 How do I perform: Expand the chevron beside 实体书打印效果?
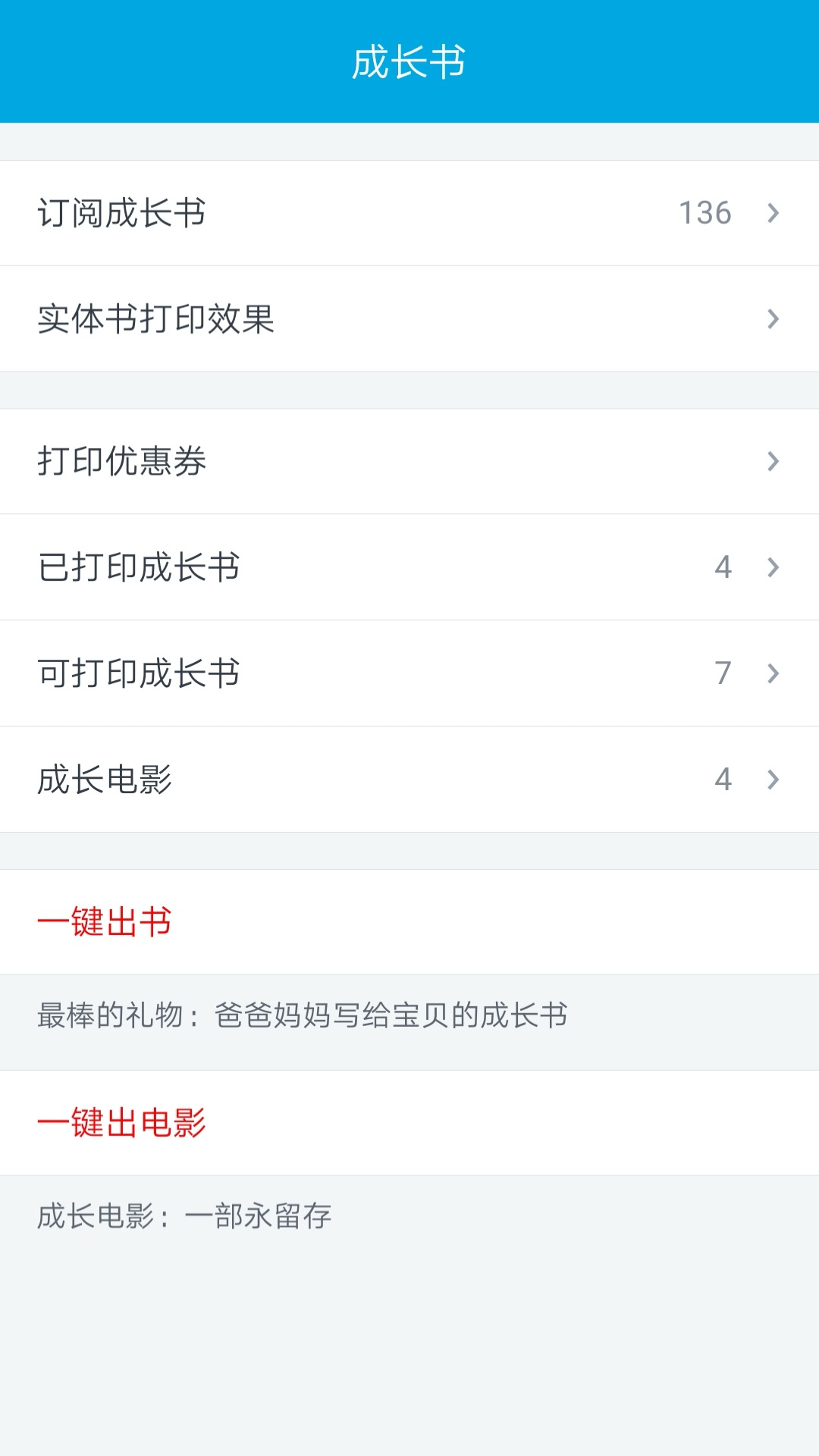773,319
